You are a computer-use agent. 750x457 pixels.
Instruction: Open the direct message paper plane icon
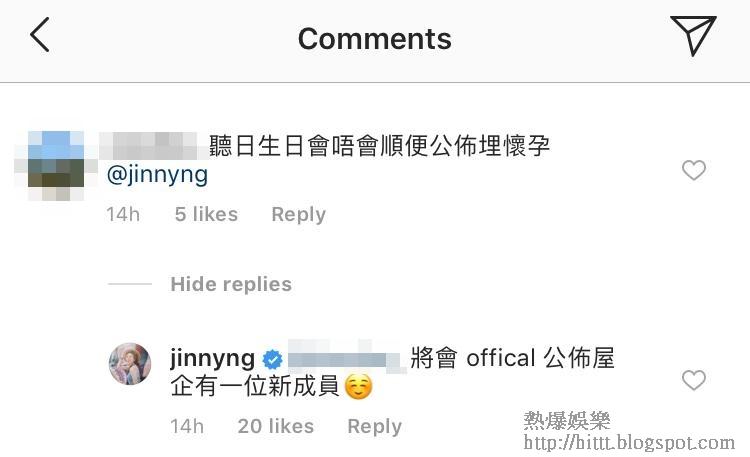click(x=693, y=36)
